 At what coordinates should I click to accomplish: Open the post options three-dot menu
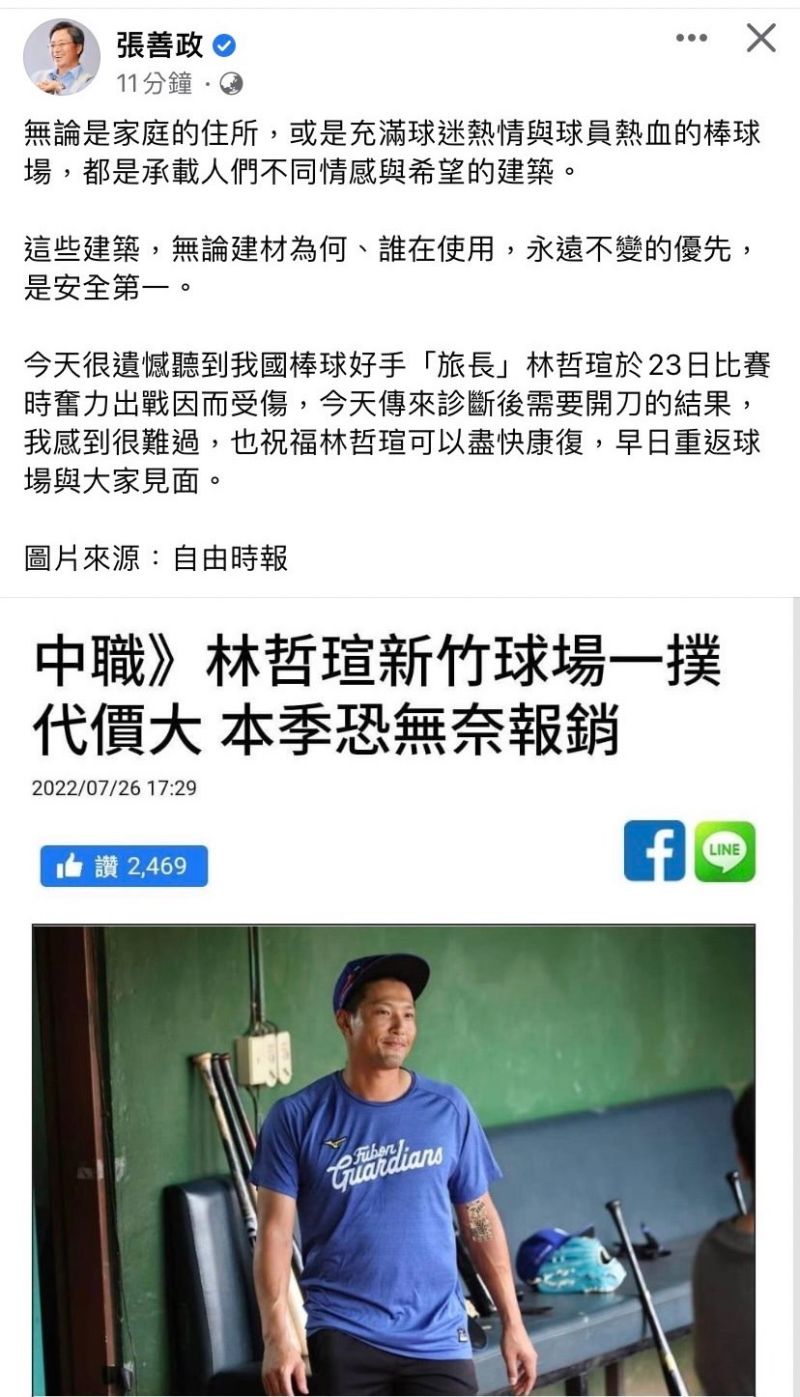[689, 38]
